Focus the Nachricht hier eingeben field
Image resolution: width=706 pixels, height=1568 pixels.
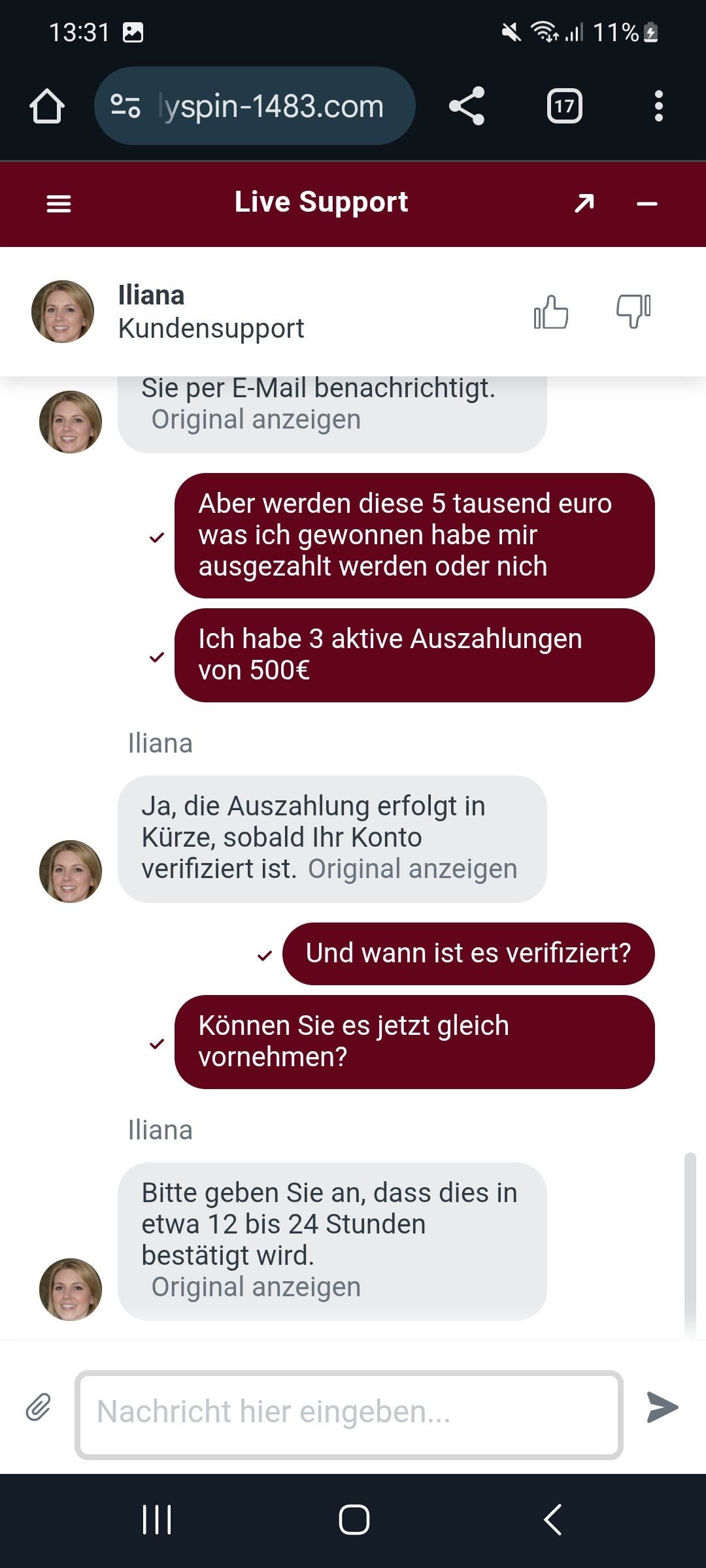coord(348,1414)
